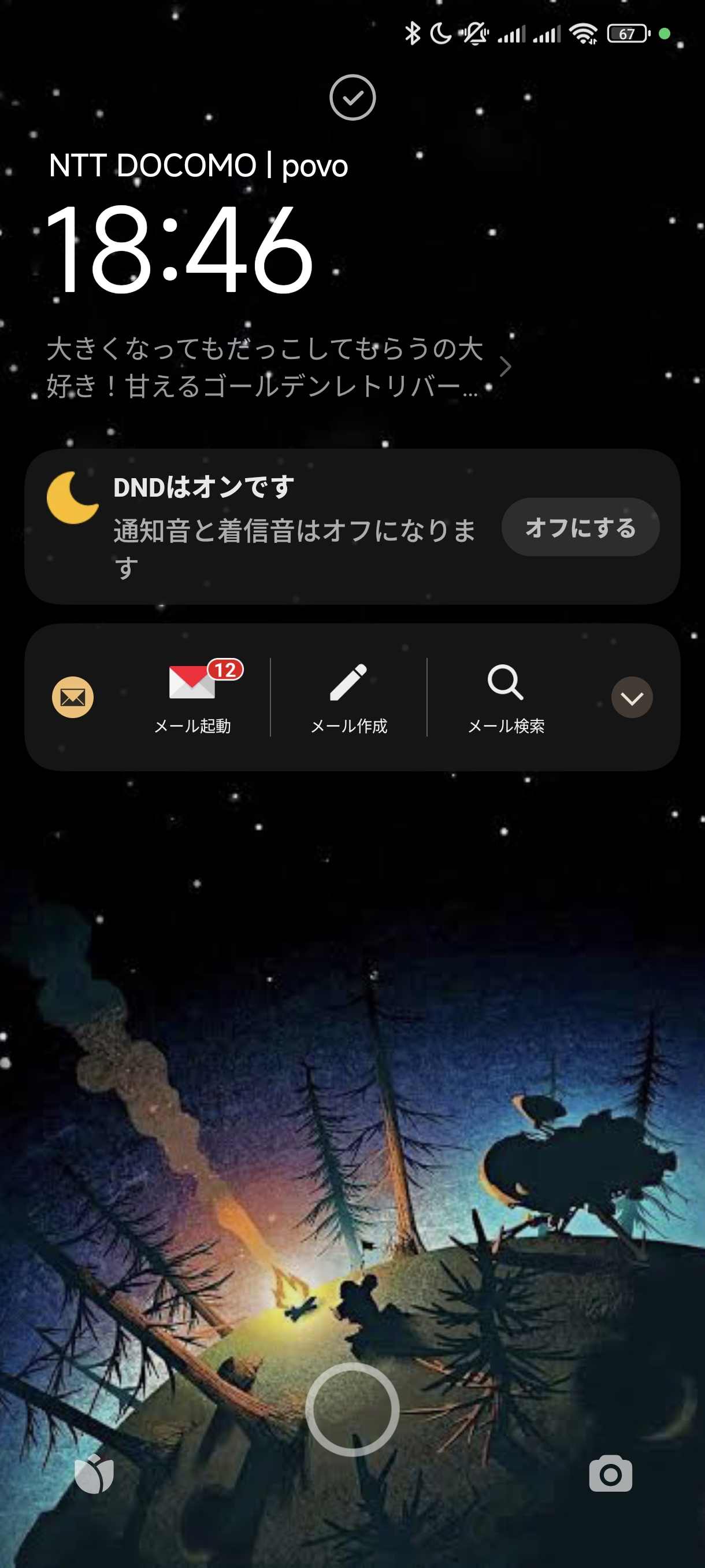Open the golden retriever news headline
705x1568 pixels.
268,367
